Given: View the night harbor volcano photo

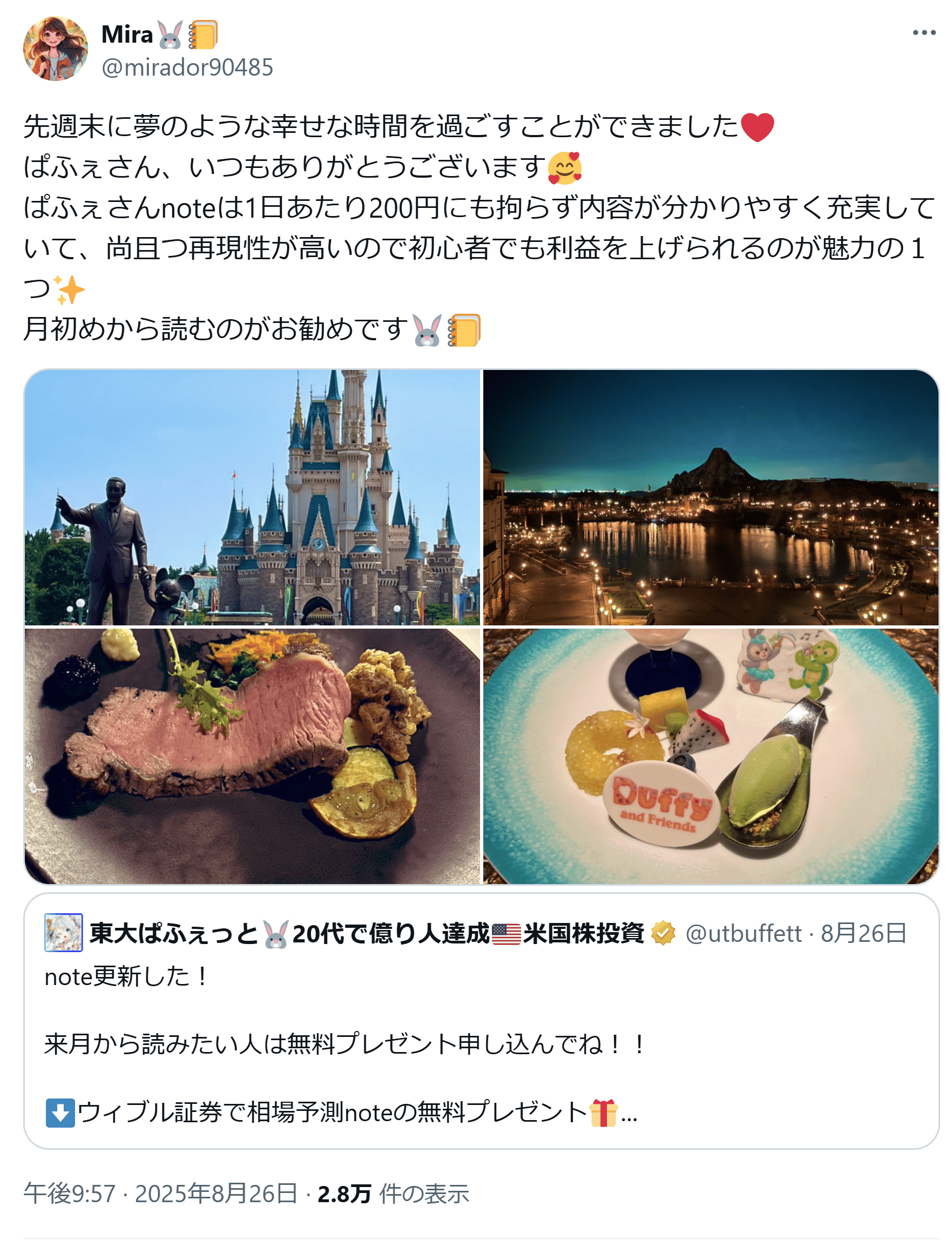Looking at the screenshot, I should [711, 498].
